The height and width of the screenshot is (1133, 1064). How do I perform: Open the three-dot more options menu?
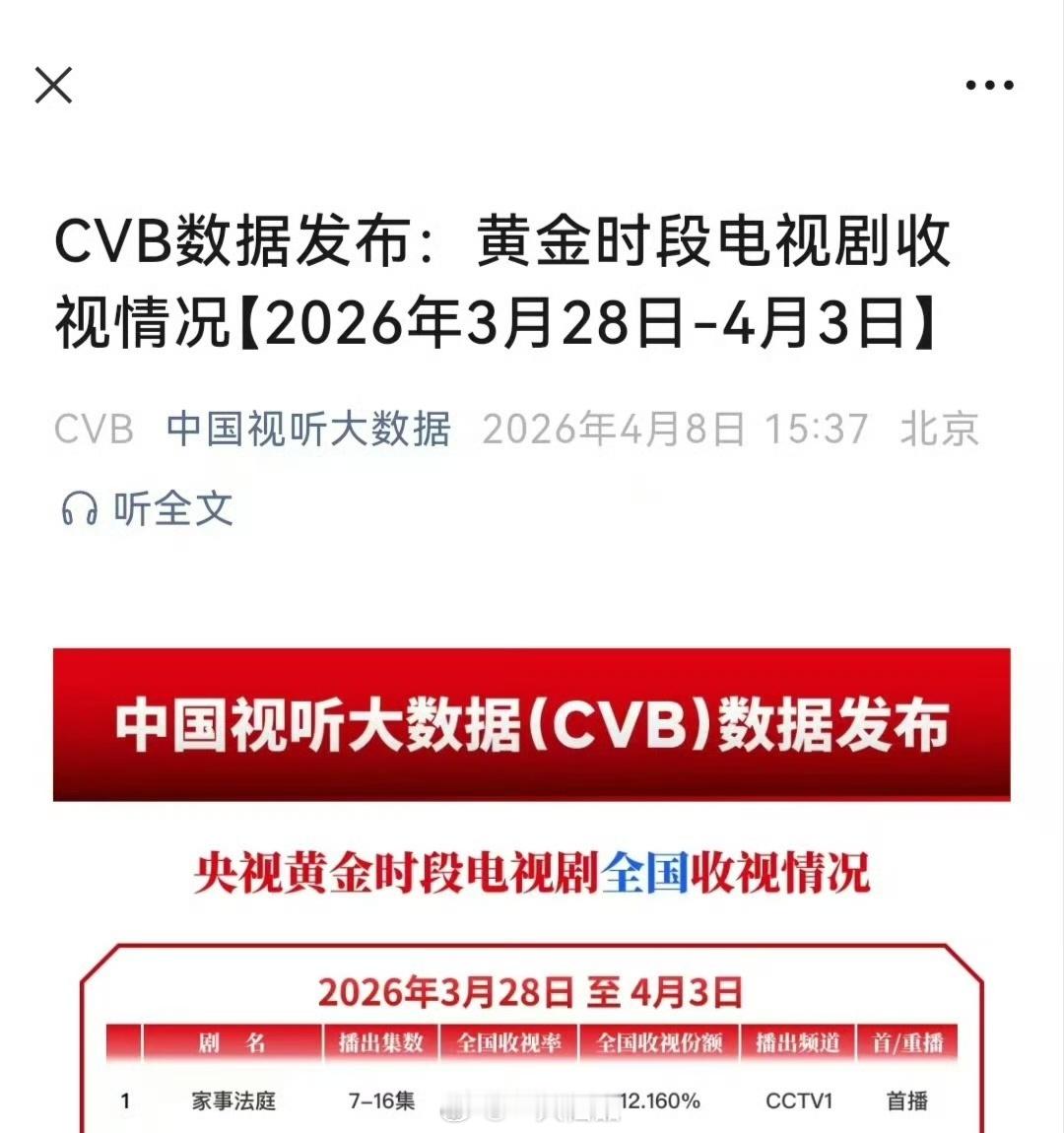coord(988,84)
